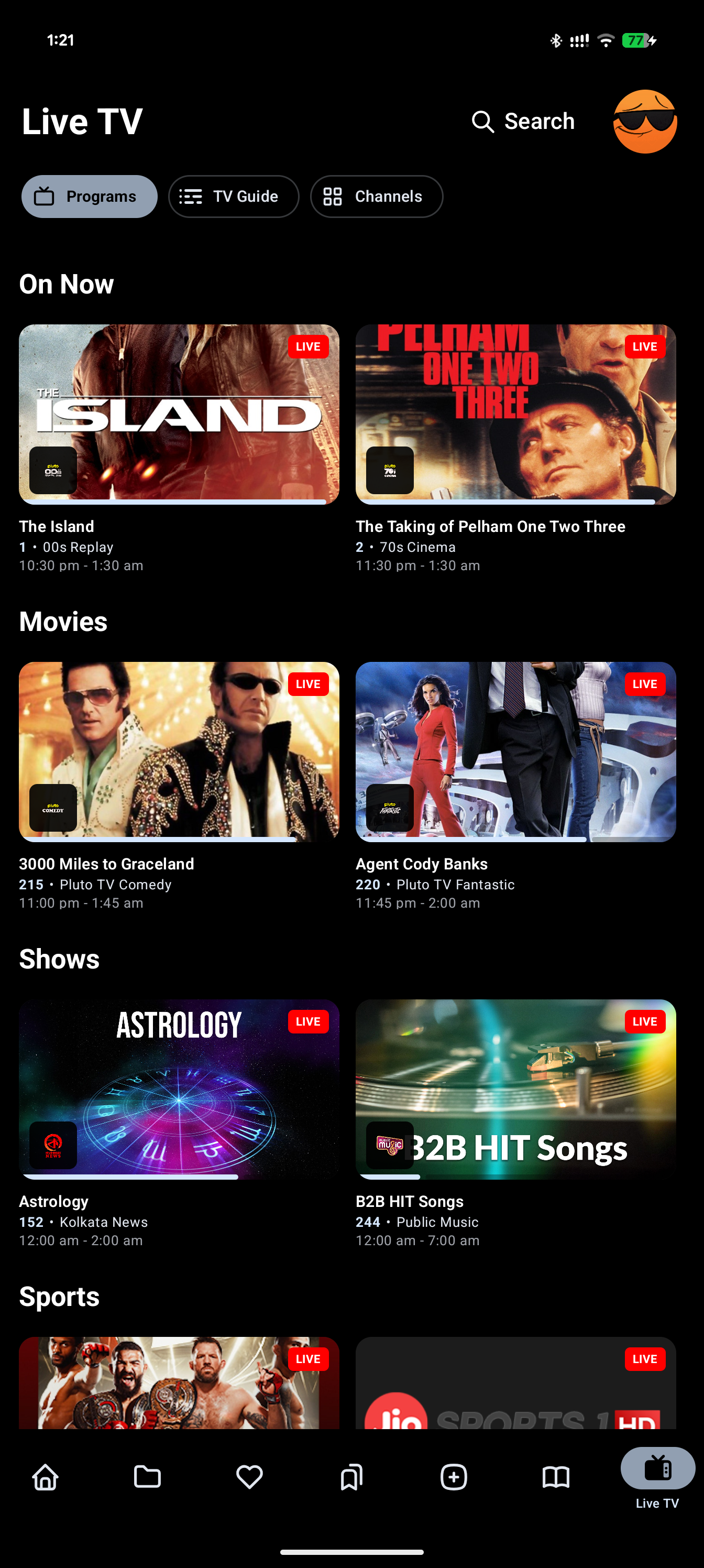The width and height of the screenshot is (704, 1568).
Task: Tap the plus add tab in bottom navigation
Action: coord(454,1477)
